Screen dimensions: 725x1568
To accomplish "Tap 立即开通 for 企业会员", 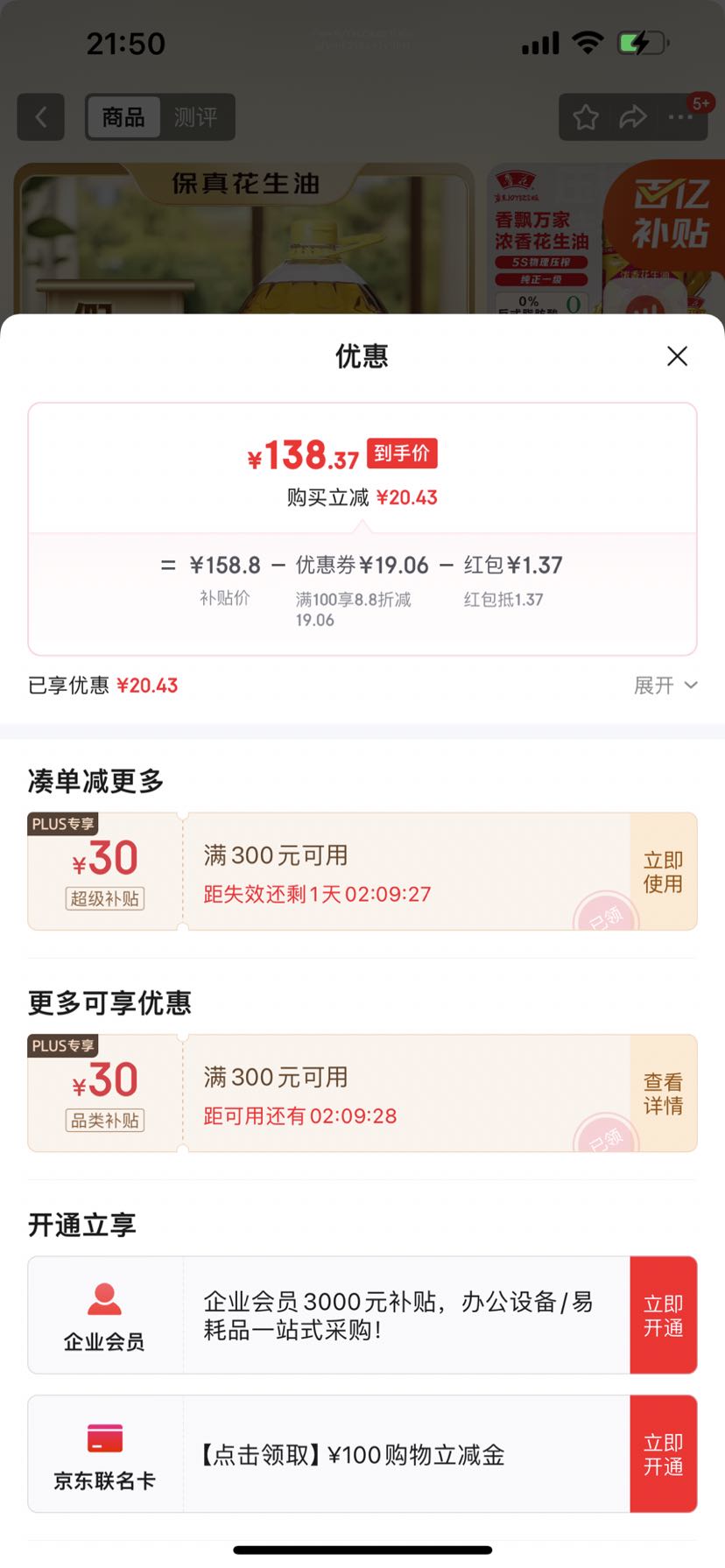I will click(x=664, y=1315).
